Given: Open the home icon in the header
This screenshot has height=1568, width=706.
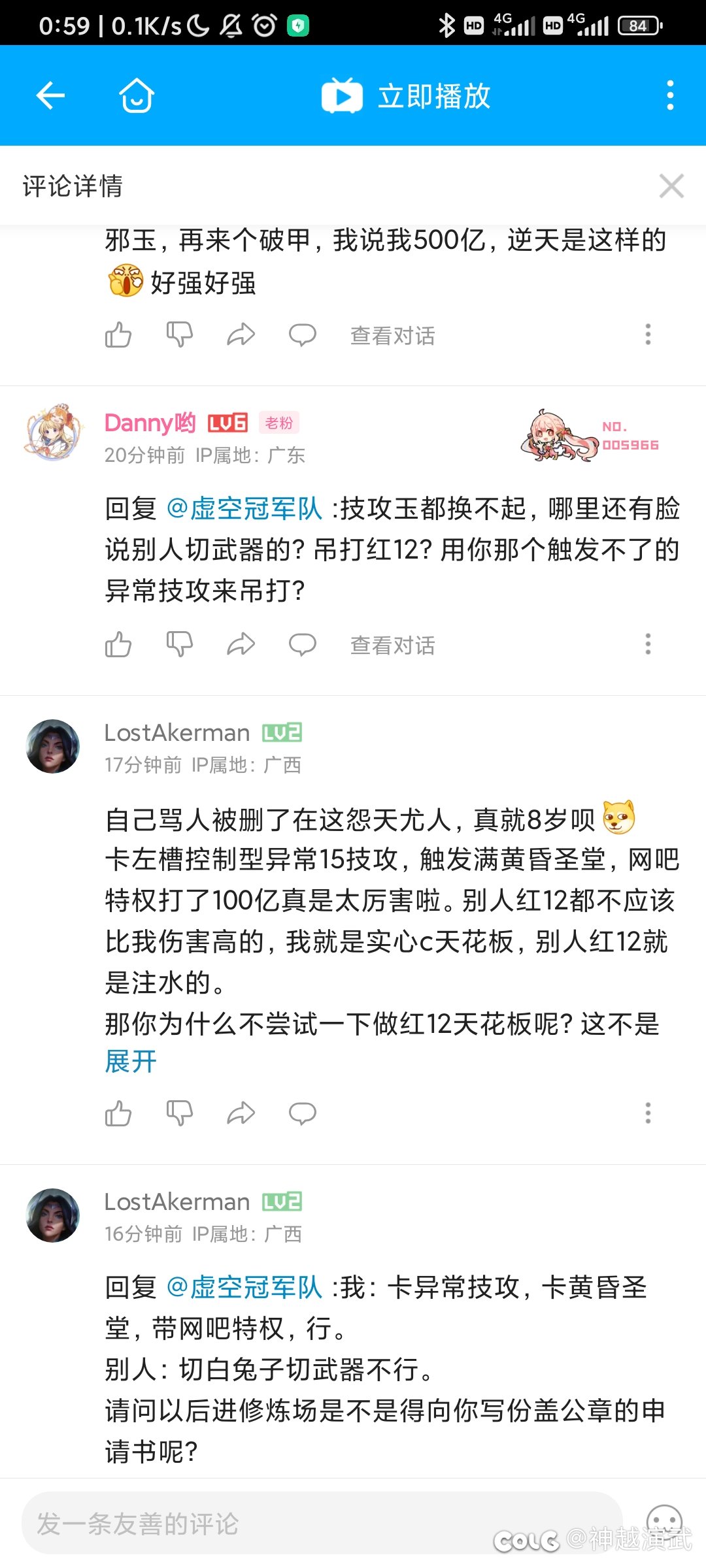Looking at the screenshot, I should pos(137,95).
